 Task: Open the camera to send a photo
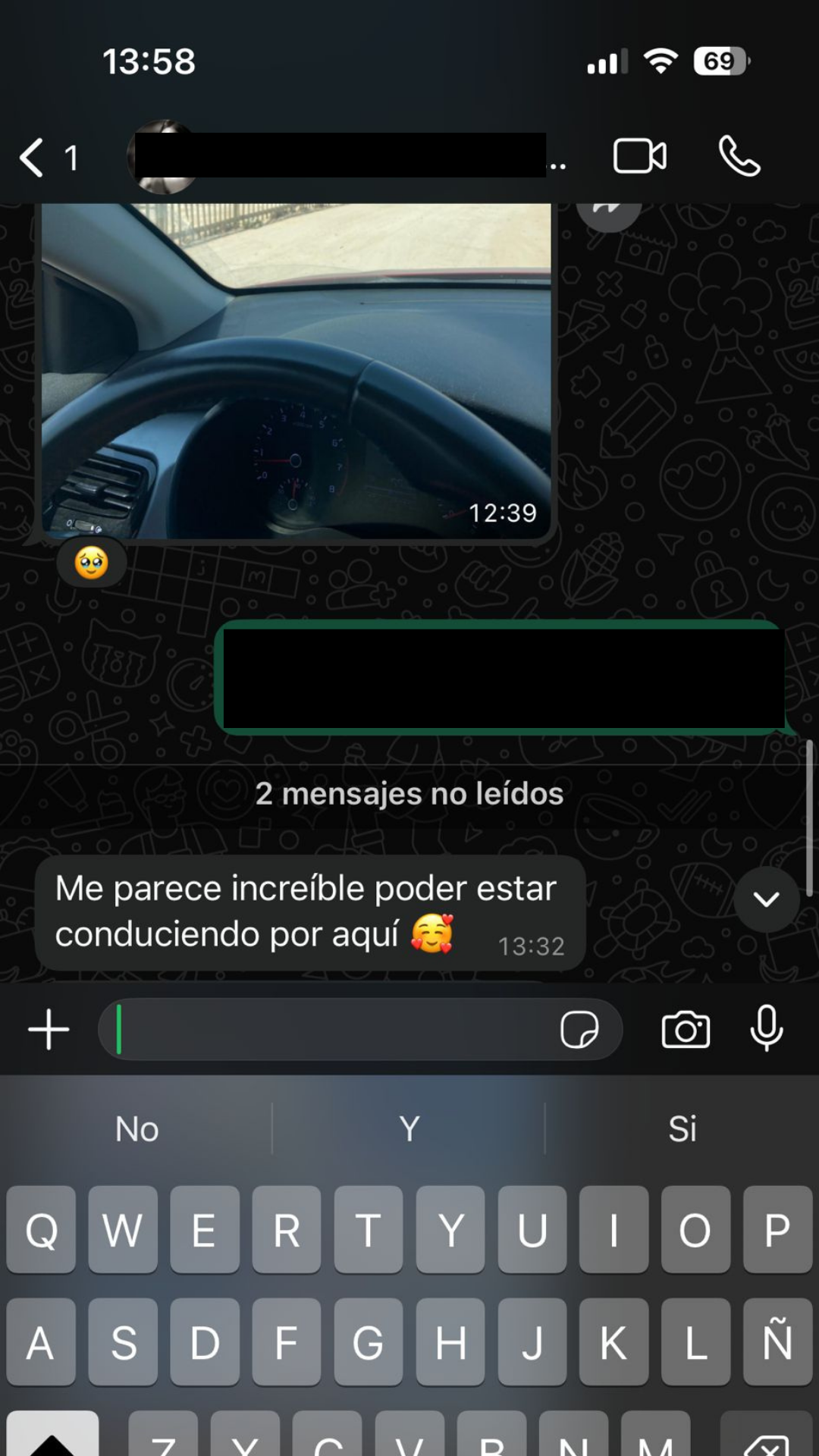pyautogui.click(x=686, y=1030)
